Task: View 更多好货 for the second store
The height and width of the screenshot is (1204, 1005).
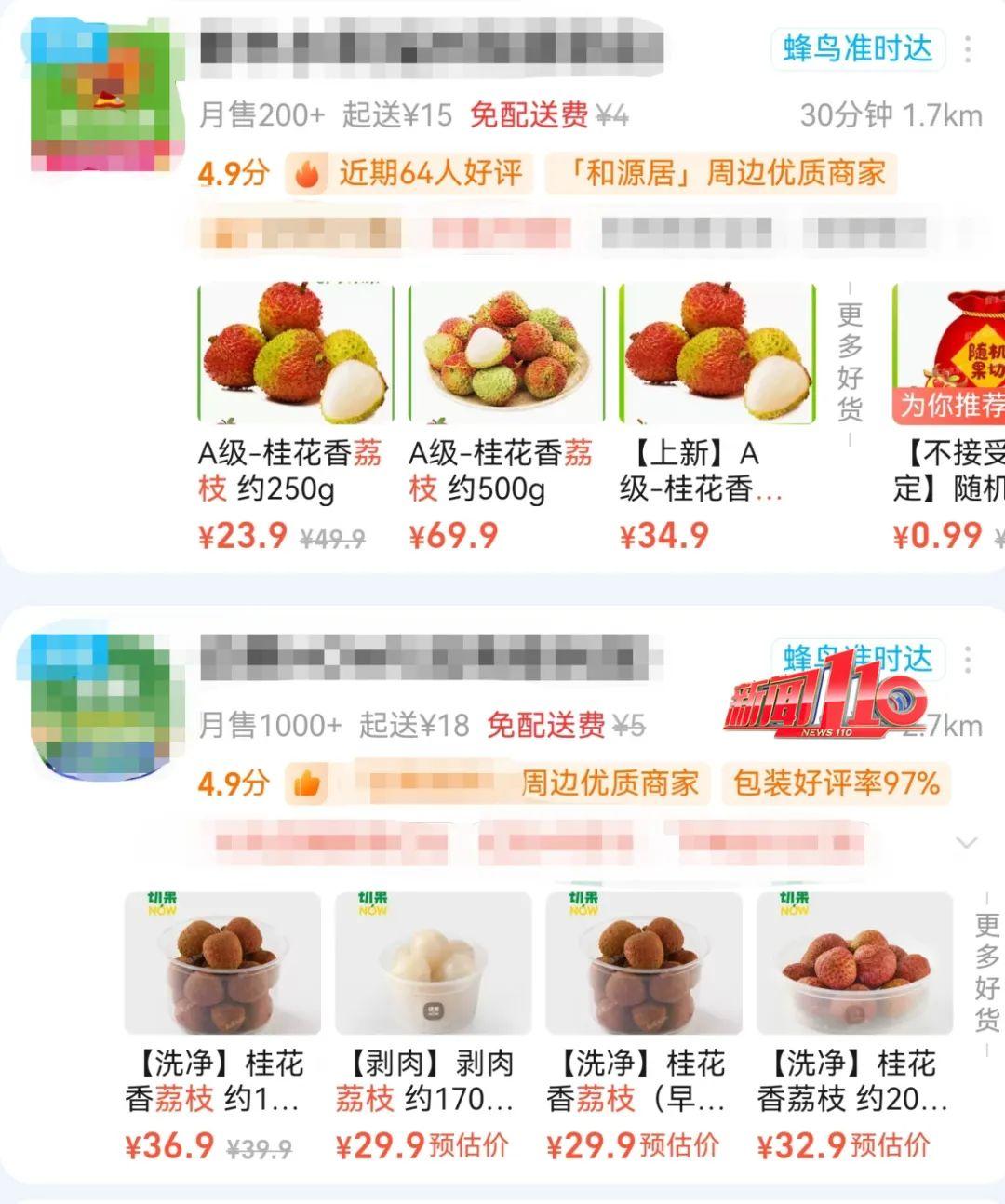Action: 986,972
